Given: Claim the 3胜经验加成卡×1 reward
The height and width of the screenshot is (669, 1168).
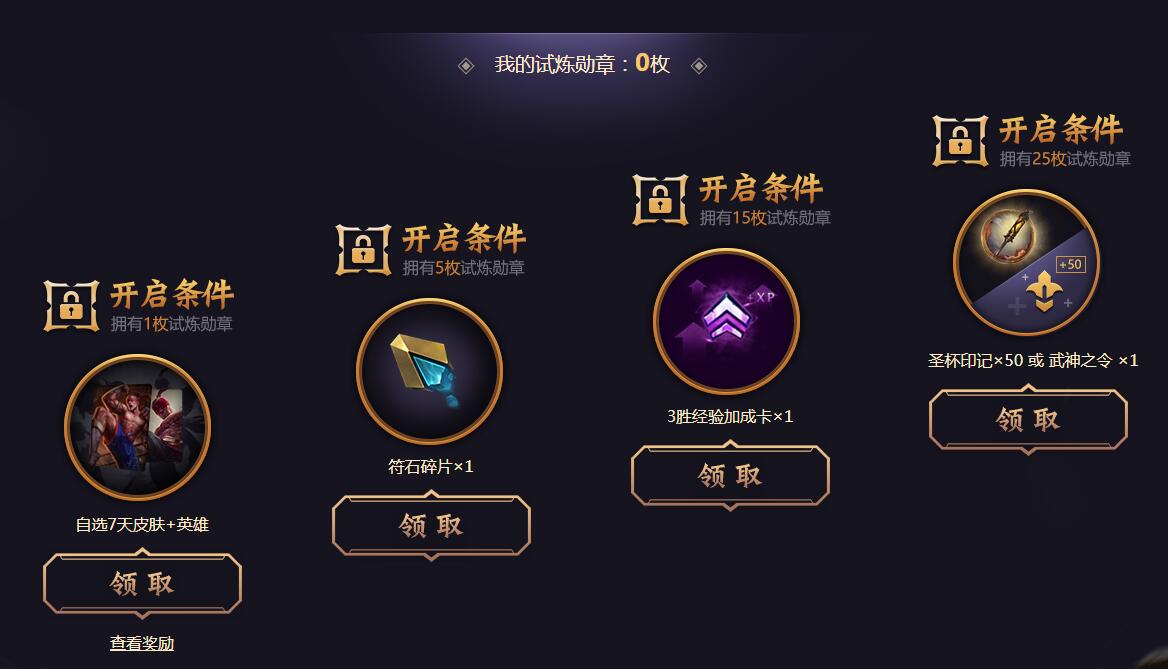Looking at the screenshot, I should click(x=730, y=476).
